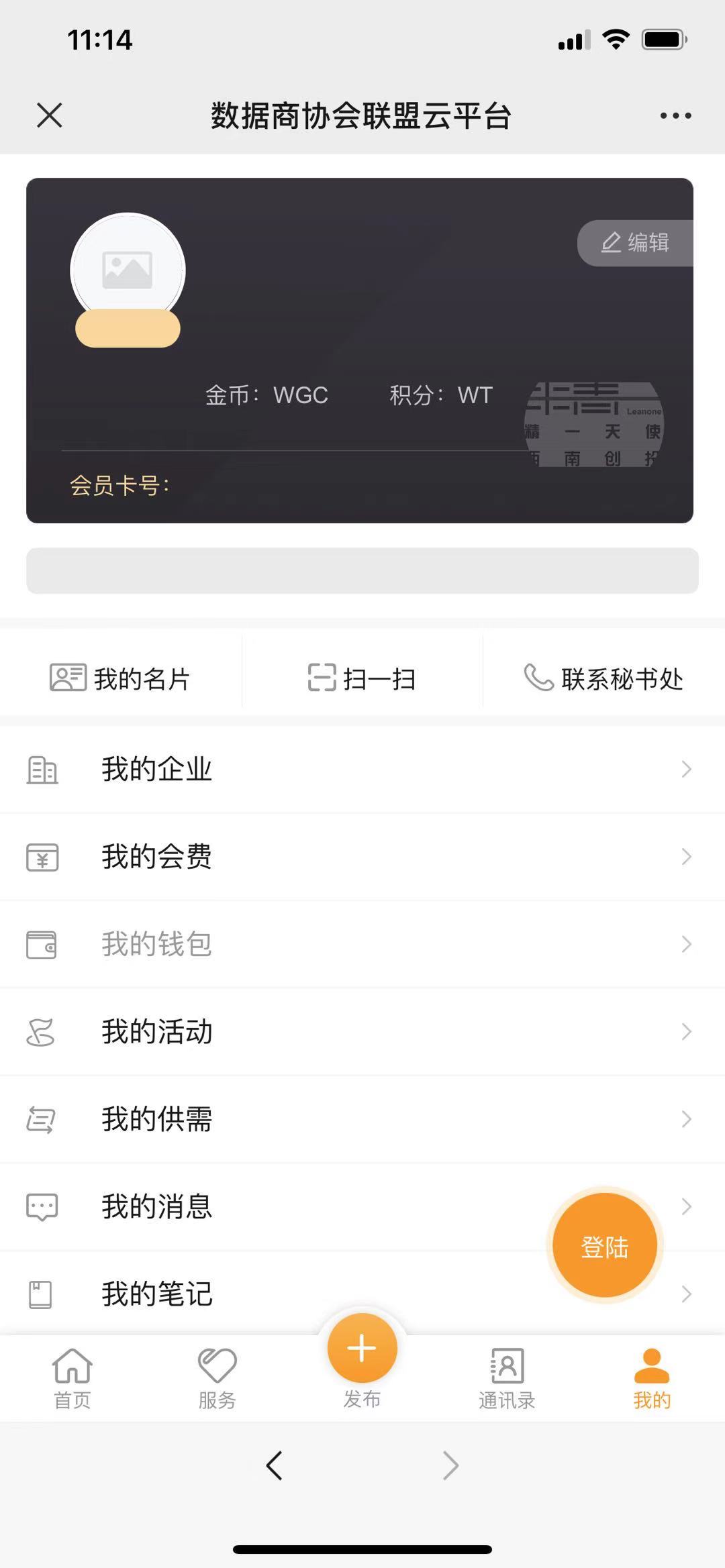This screenshot has width=725, height=1568.
Task: Check 我的消息 messages
Action: click(269, 1206)
